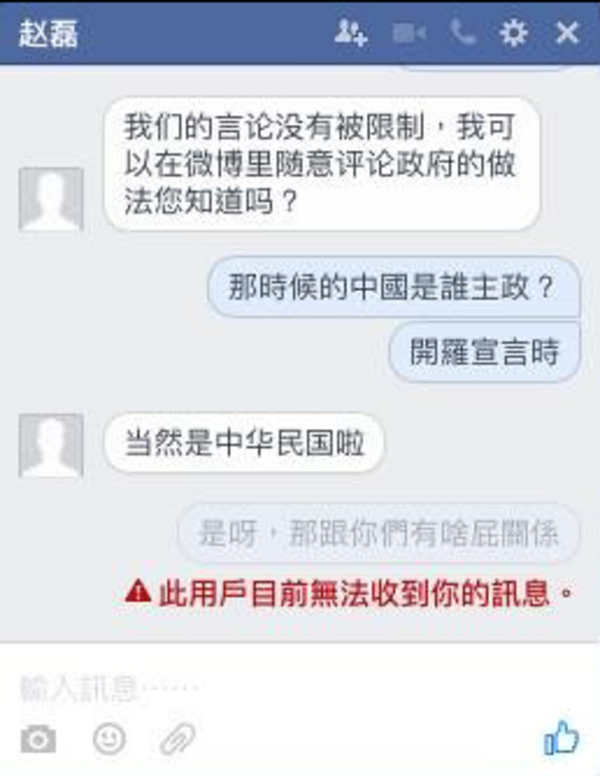Open the camera to send a photo
This screenshot has height=776, width=600.
click(x=38, y=740)
